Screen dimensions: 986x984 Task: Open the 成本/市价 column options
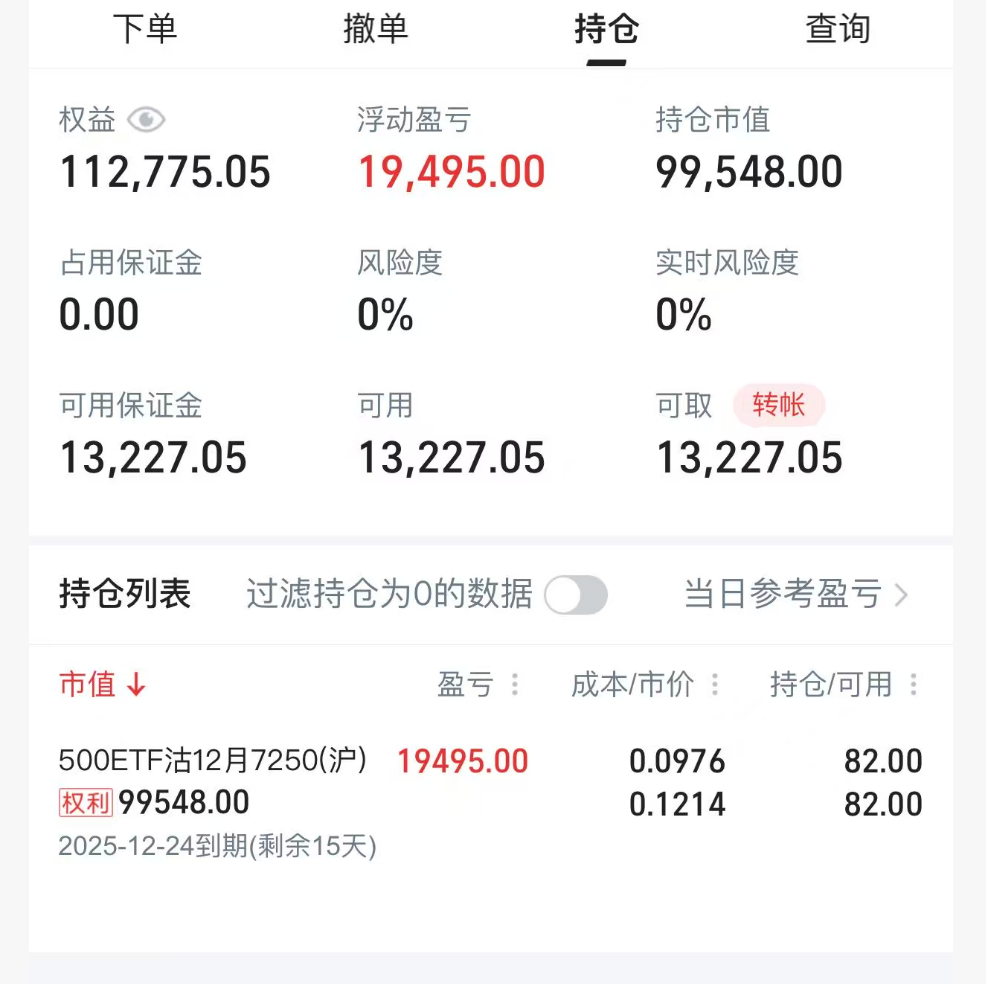coord(714,684)
